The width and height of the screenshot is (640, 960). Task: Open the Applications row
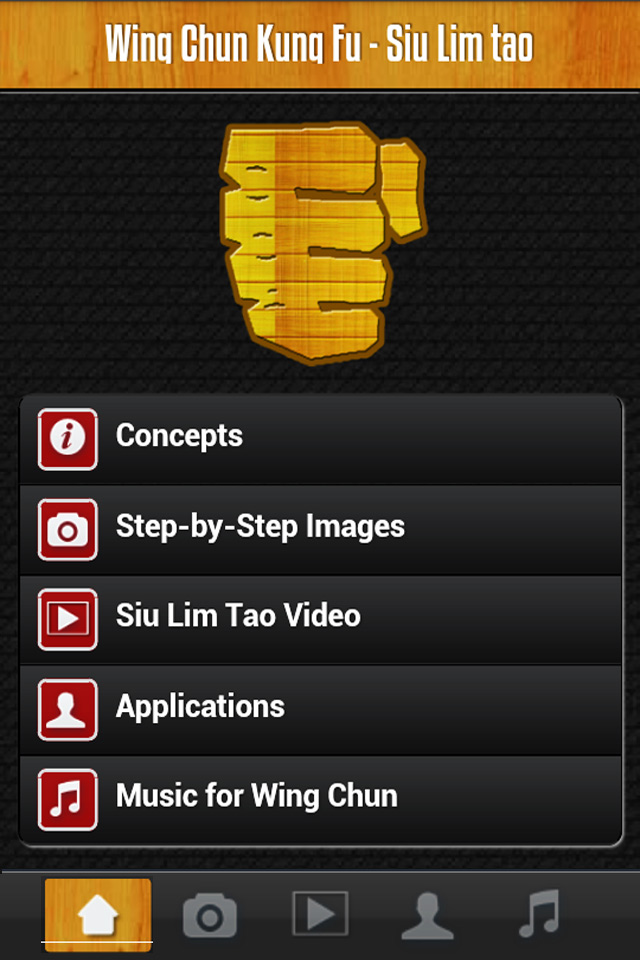coord(320,708)
